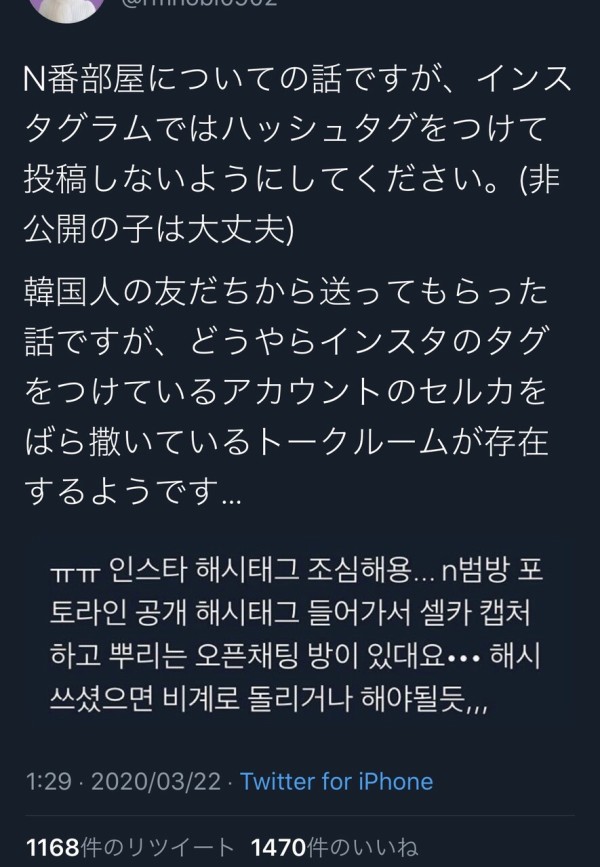Open the Twitter for iPhone source link
600x867 pixels.
(337, 781)
